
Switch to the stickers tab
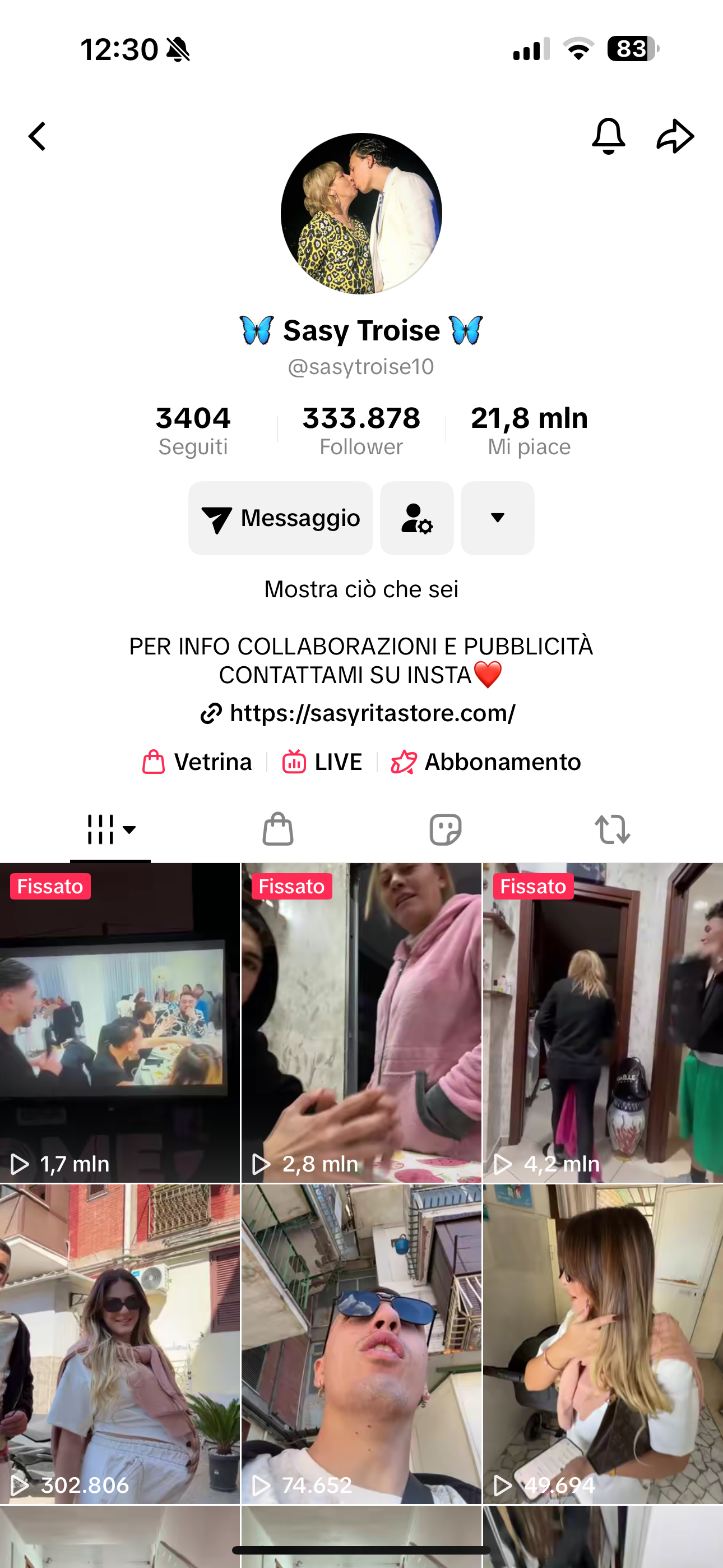(x=446, y=829)
